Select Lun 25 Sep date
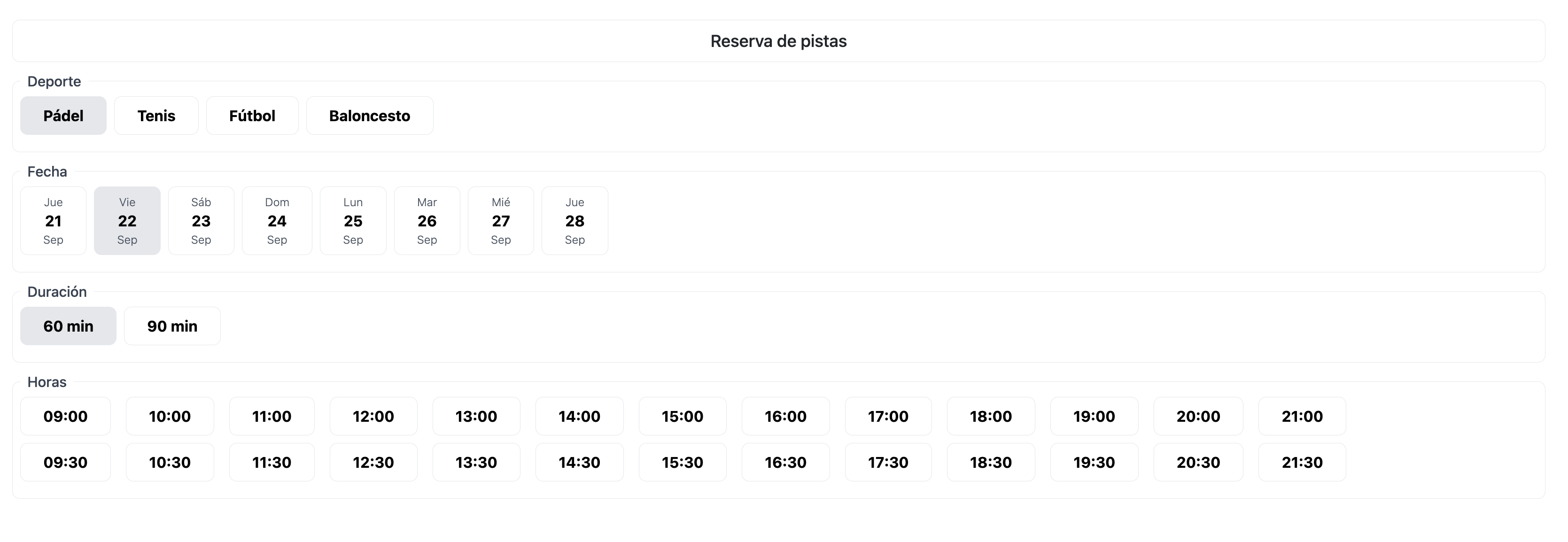Screen dimensions: 1568x542 click(353, 221)
